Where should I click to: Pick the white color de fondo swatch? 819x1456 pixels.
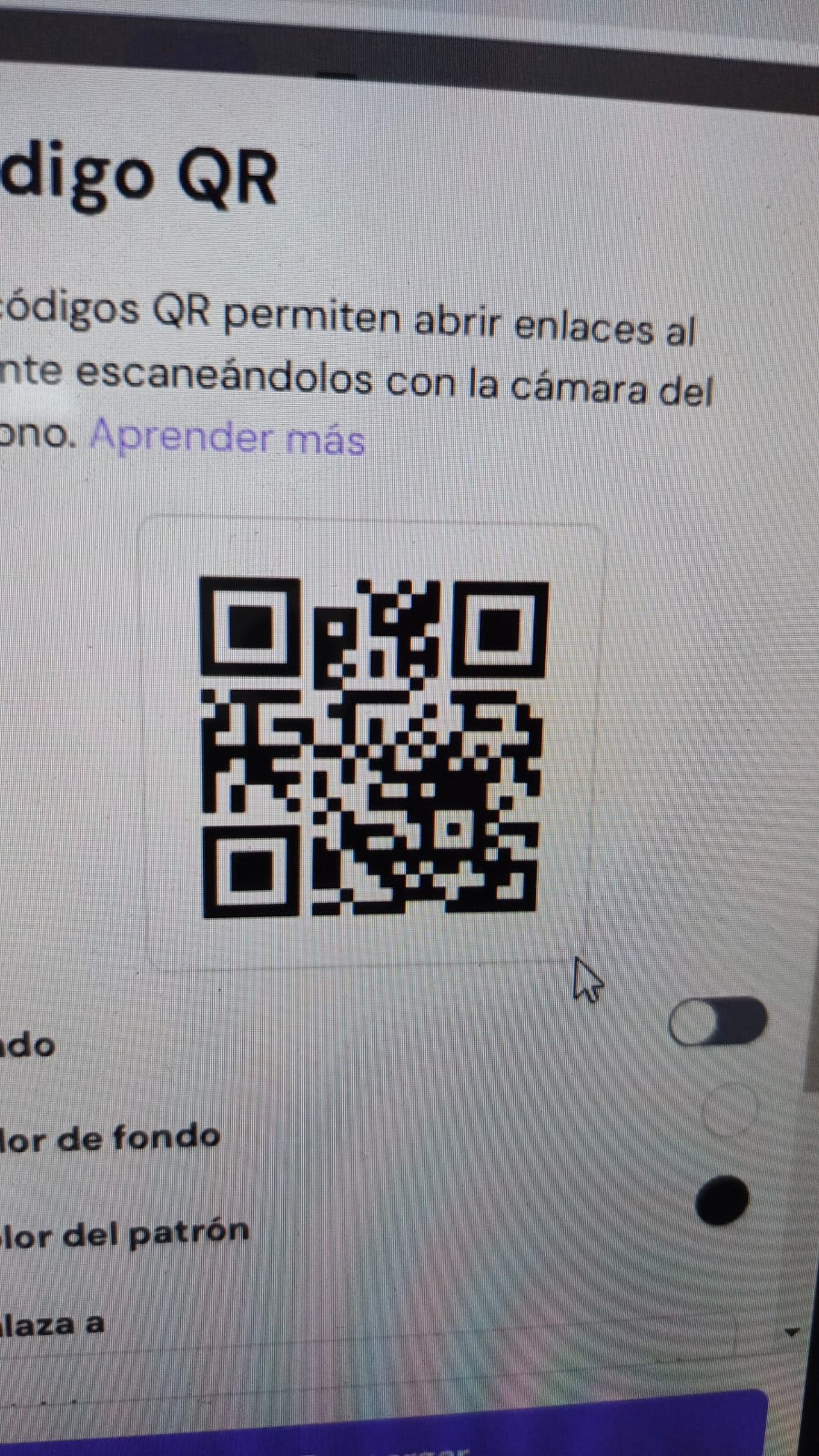tap(730, 1110)
